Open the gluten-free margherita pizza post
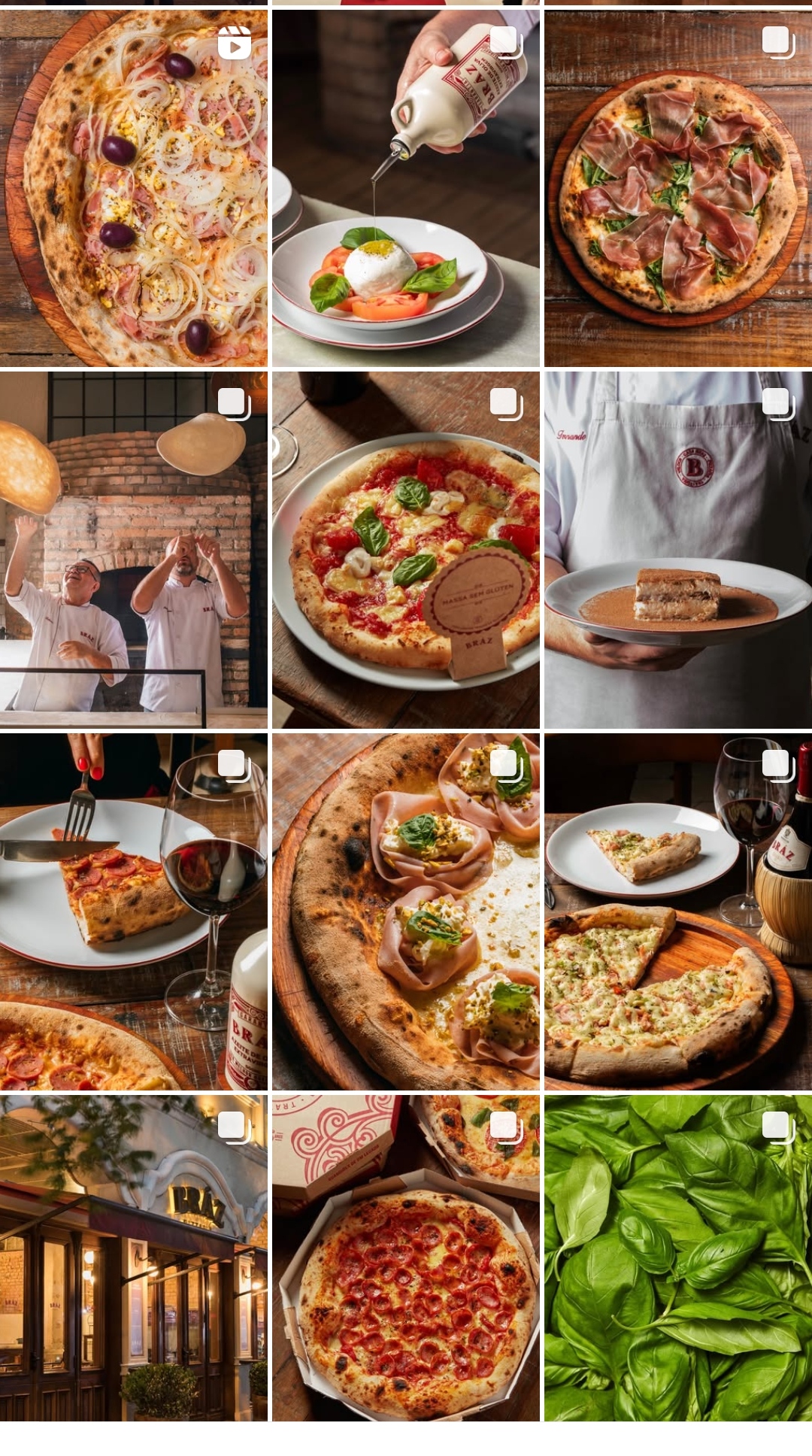Screen dimensions: 812x1456 [405, 550]
